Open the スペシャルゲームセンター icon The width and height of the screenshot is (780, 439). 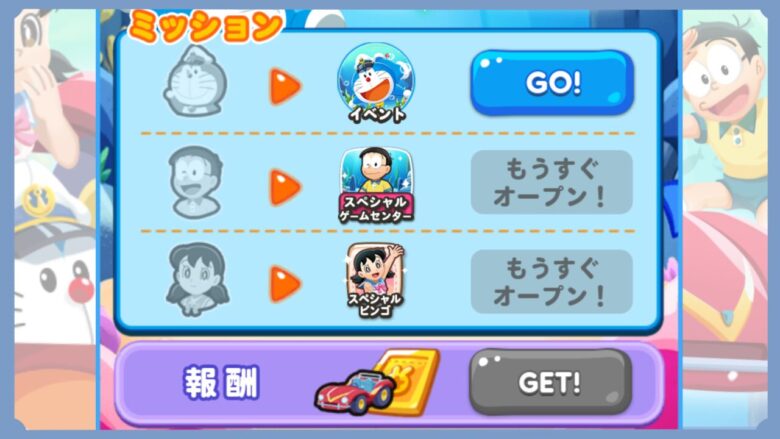pyautogui.click(x=376, y=184)
